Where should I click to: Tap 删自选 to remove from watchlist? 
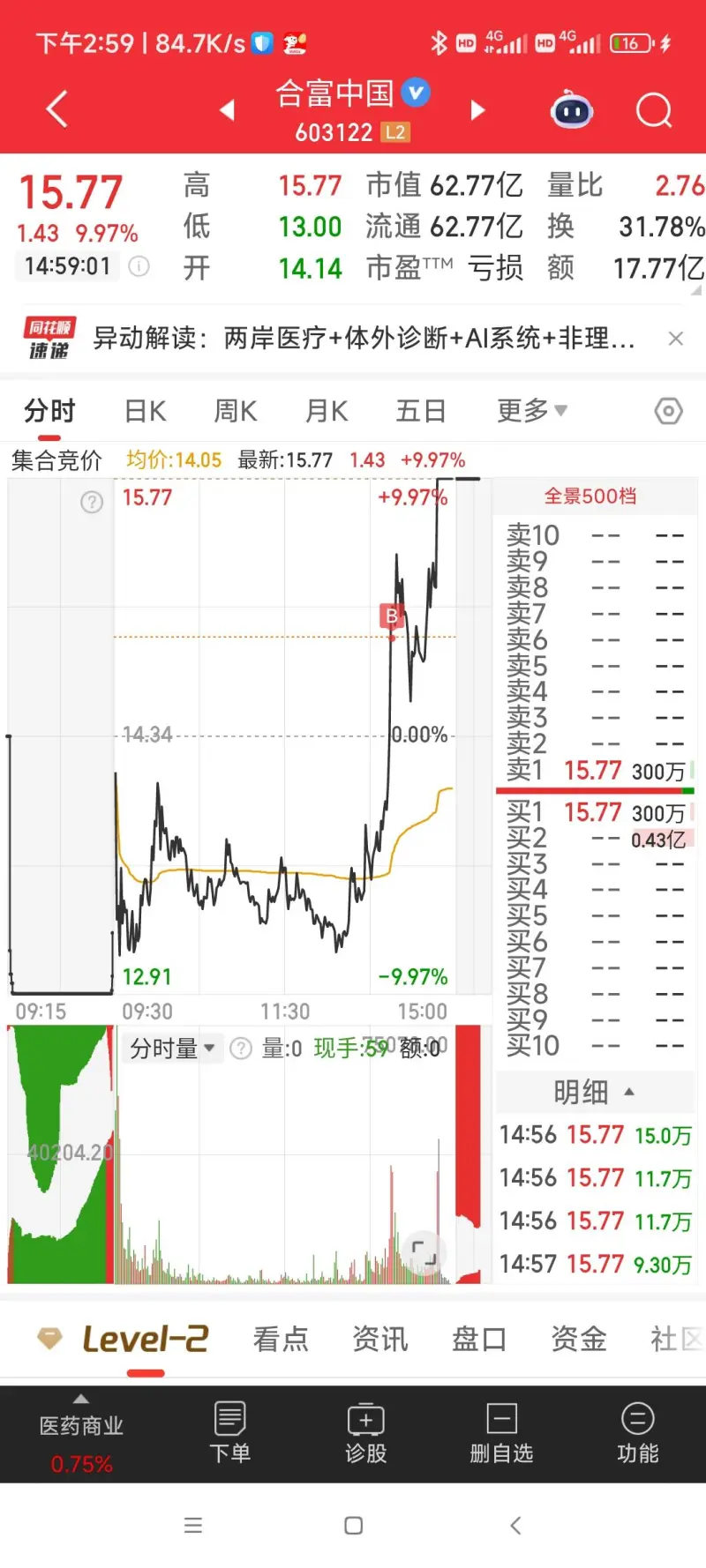point(501,1433)
